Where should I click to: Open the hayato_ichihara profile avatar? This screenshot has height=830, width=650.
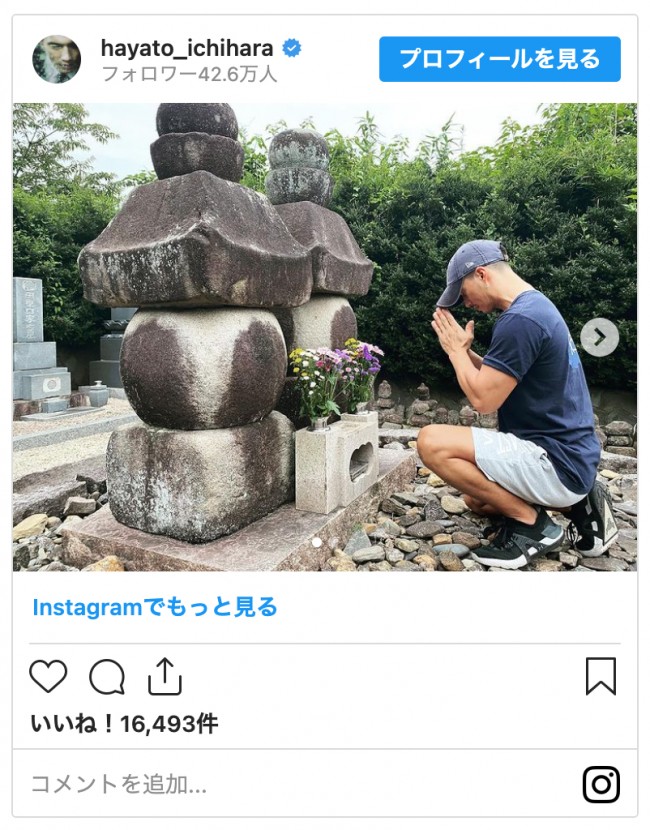[x=57, y=59]
